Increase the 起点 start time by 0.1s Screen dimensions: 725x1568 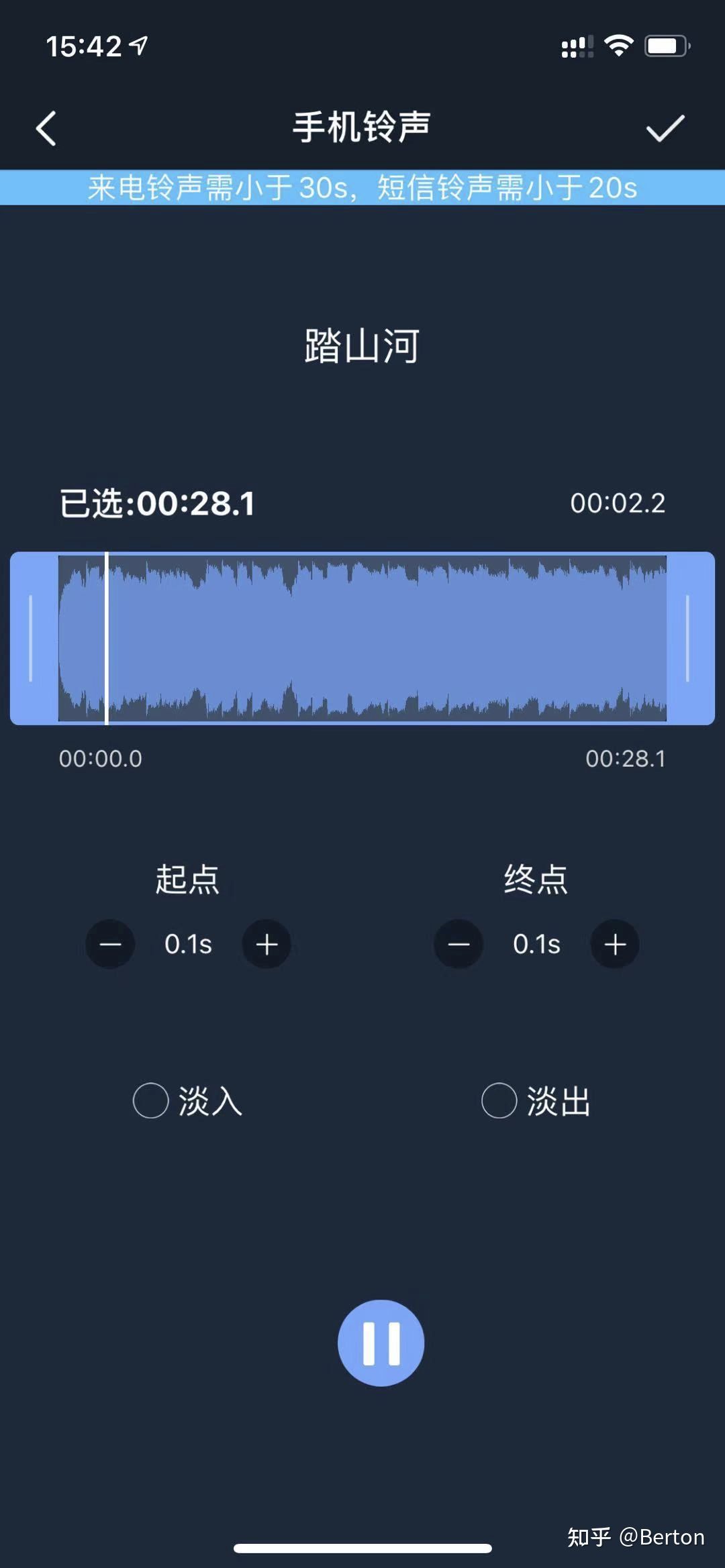tap(267, 945)
